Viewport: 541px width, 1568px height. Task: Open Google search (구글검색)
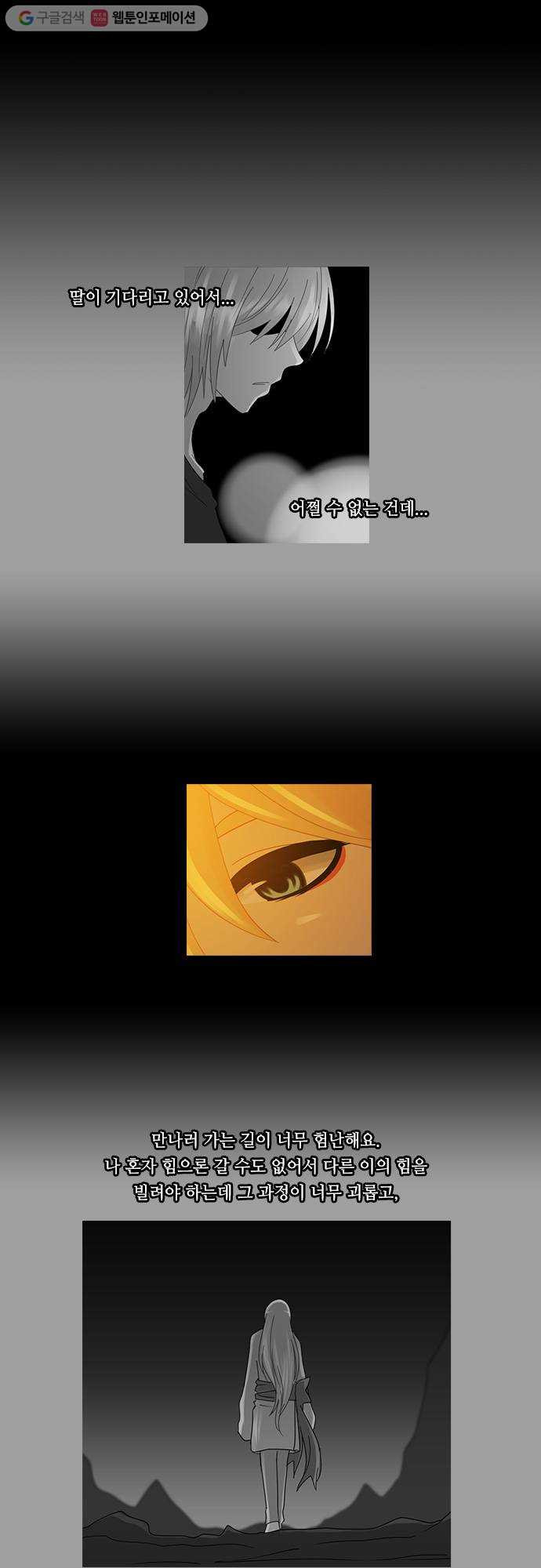(x=51, y=18)
